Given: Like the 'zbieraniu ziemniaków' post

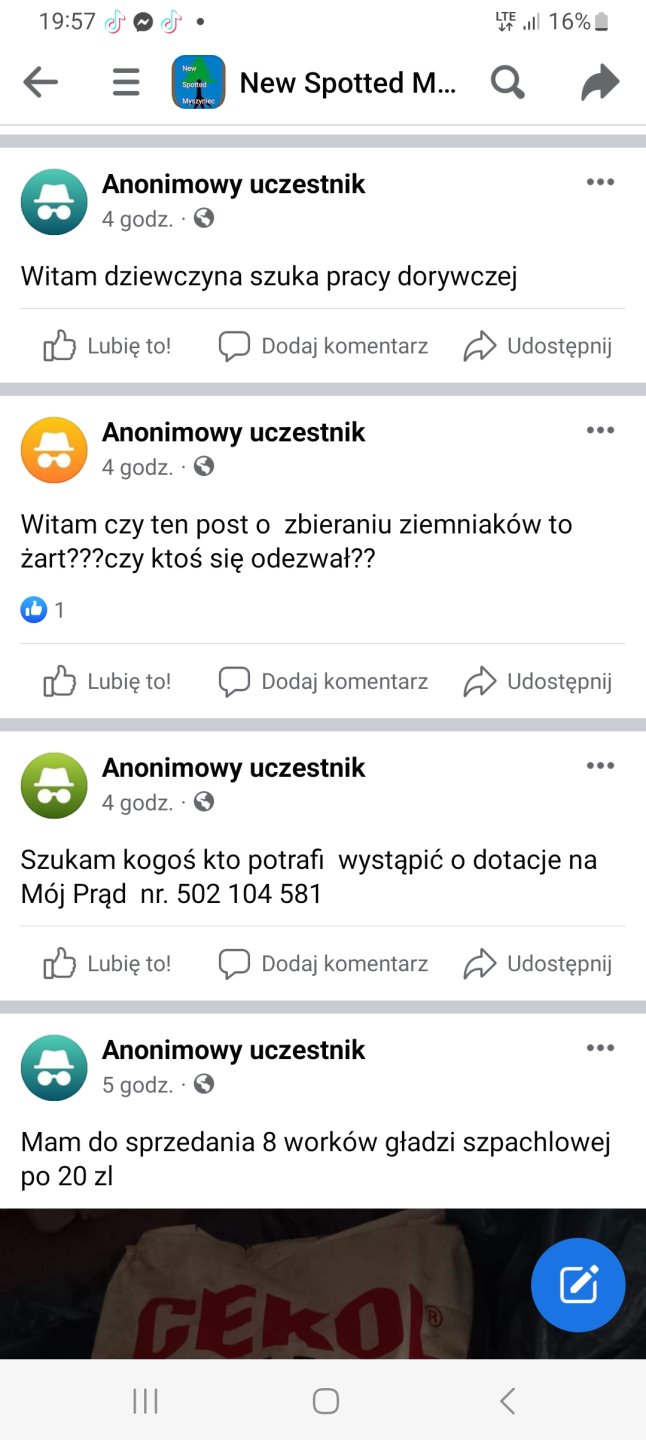Looking at the screenshot, I should 108,682.
